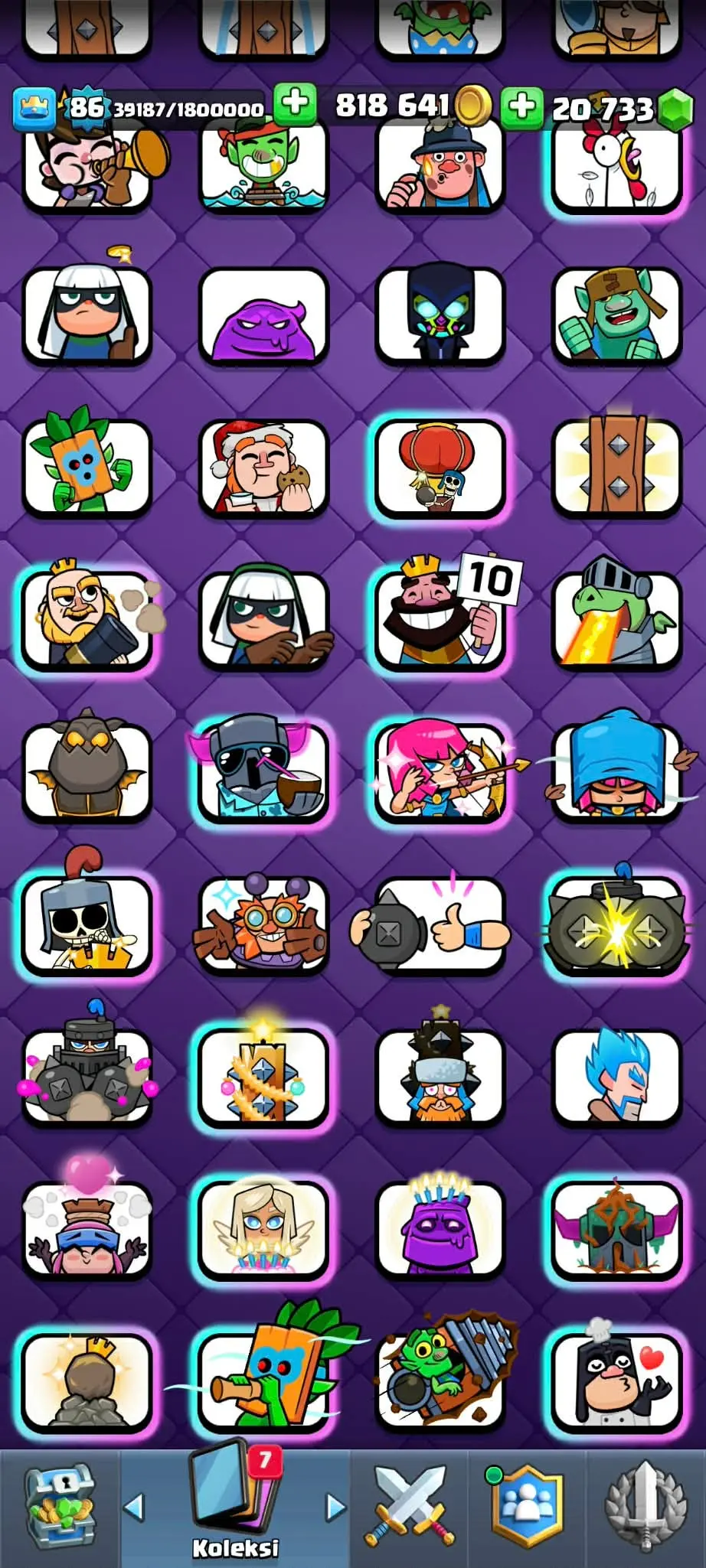Screen dimensions: 706x1568
Task: Select the pink-haired archer shooting emote
Action: tap(440, 773)
